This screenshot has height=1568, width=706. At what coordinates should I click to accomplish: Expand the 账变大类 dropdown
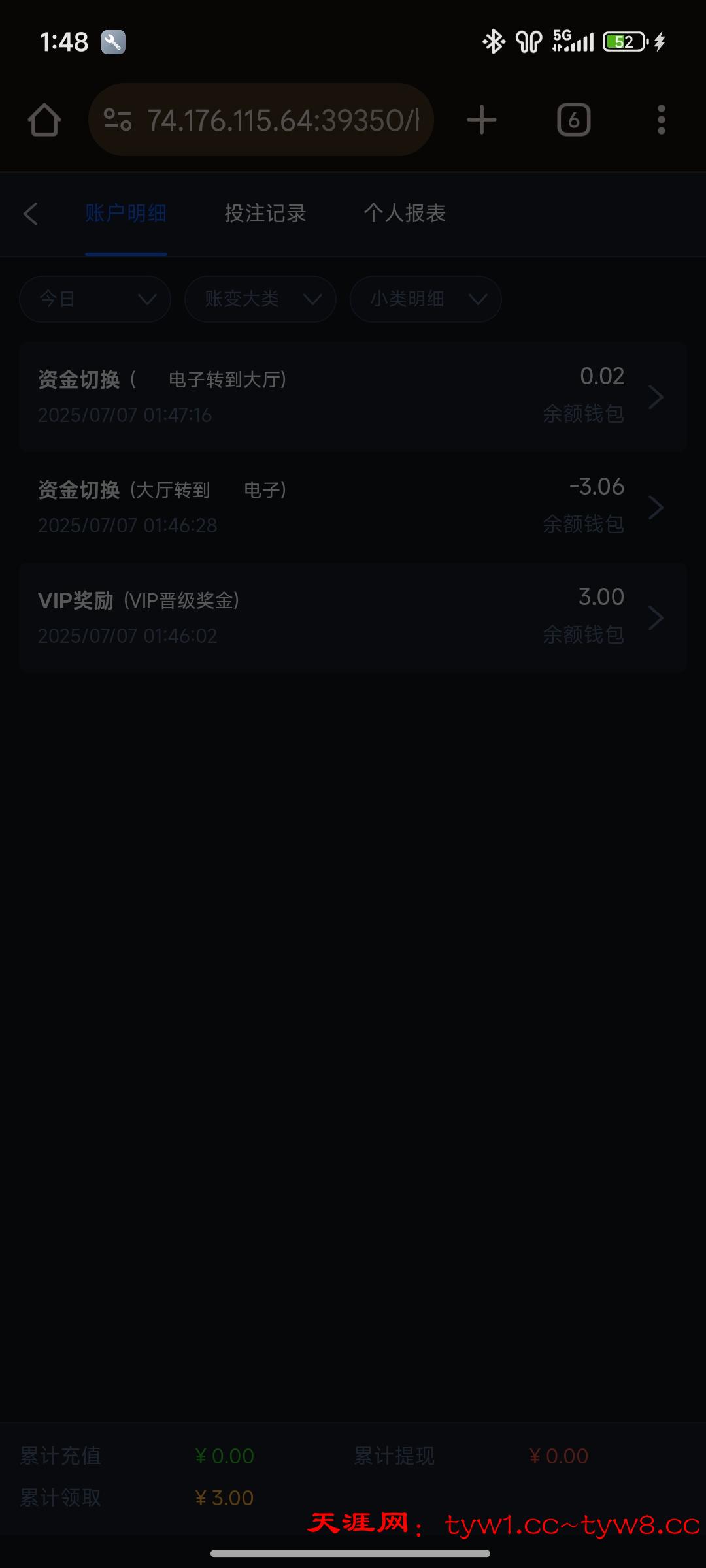(x=260, y=299)
